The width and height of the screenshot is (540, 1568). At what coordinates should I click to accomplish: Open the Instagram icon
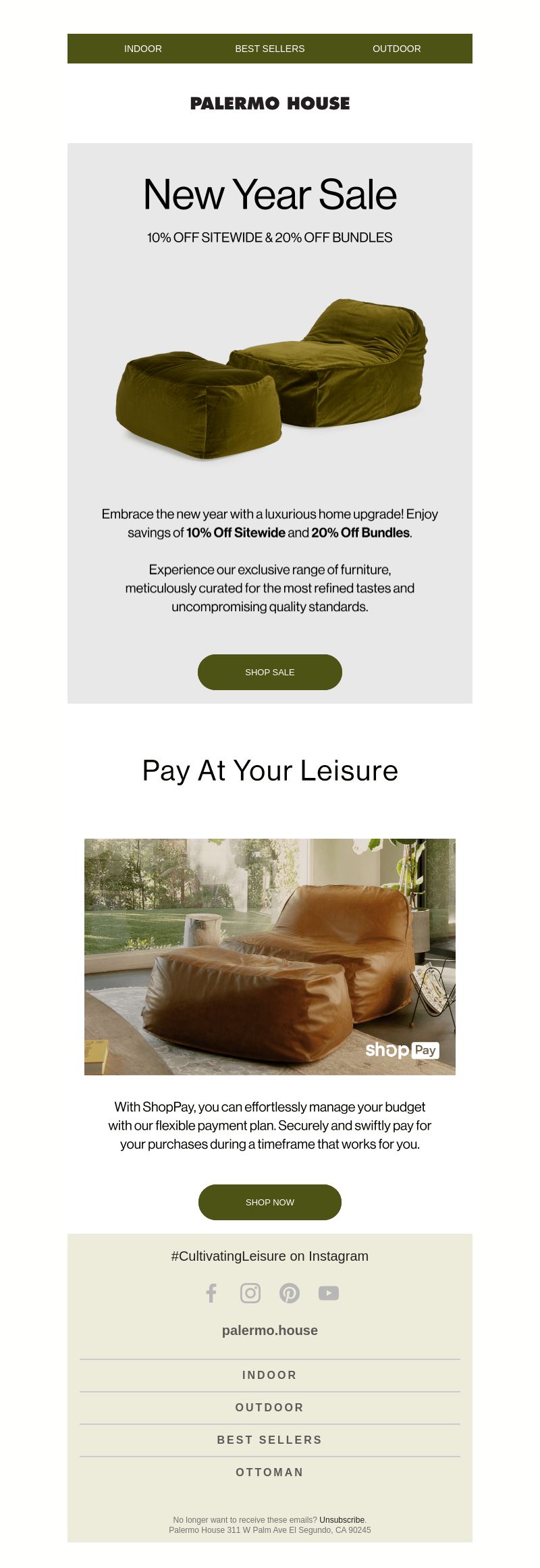coord(250,1293)
